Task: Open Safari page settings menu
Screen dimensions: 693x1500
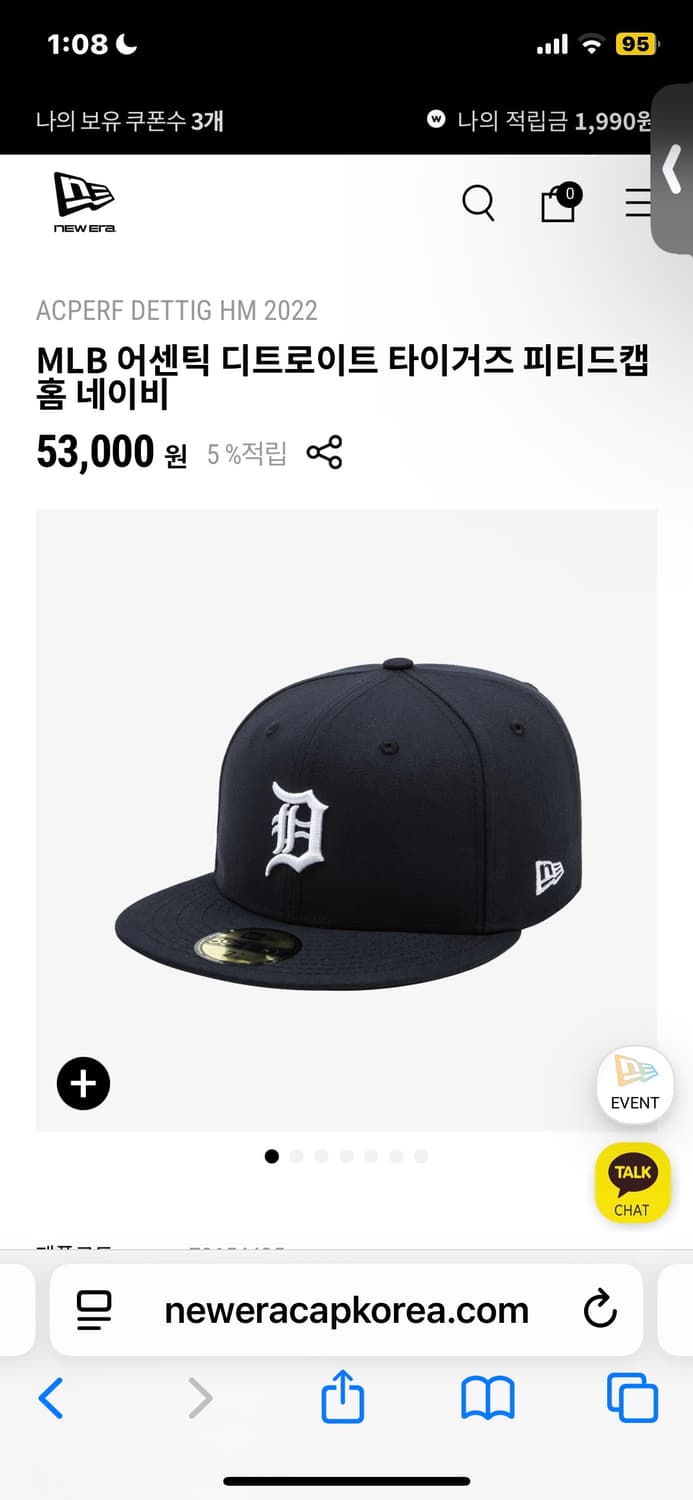Action: 94,1310
